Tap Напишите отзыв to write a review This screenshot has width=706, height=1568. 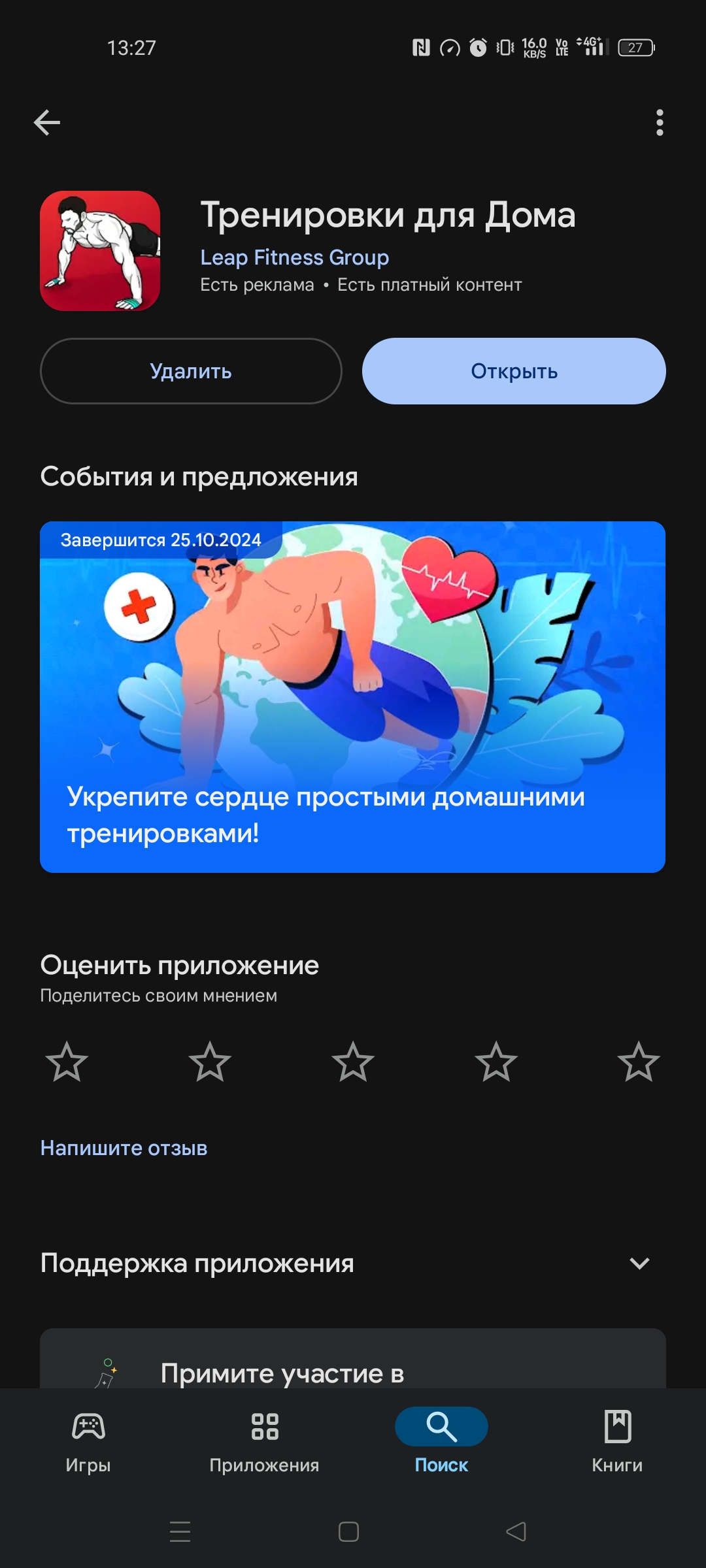[124, 1148]
